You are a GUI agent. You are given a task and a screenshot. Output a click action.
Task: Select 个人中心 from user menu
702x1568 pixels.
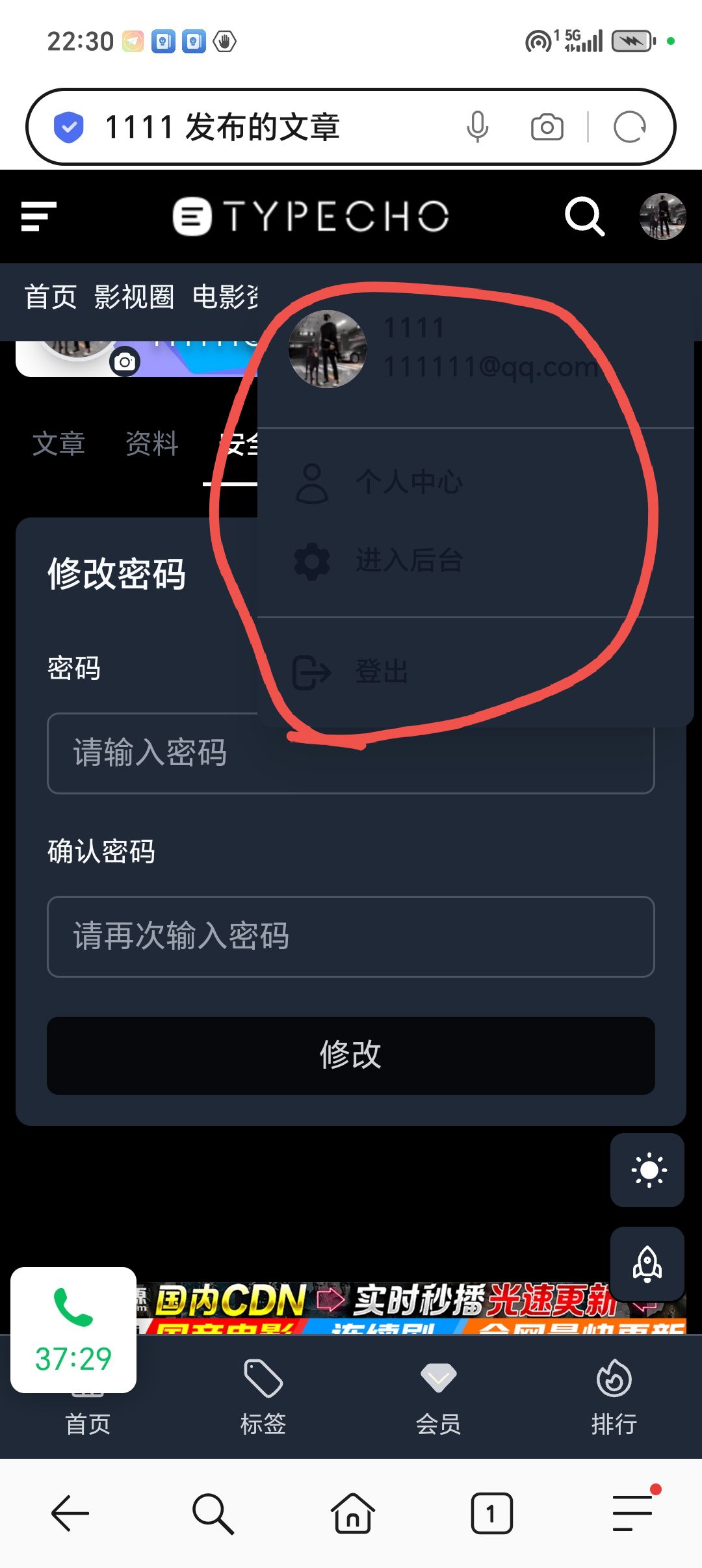(x=411, y=482)
